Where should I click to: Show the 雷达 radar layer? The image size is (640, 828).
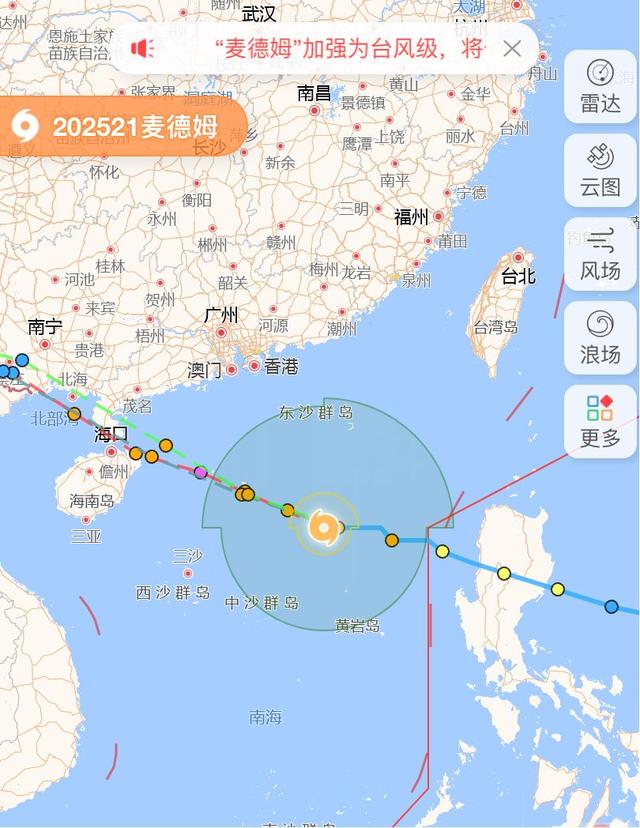pyautogui.click(x=600, y=87)
